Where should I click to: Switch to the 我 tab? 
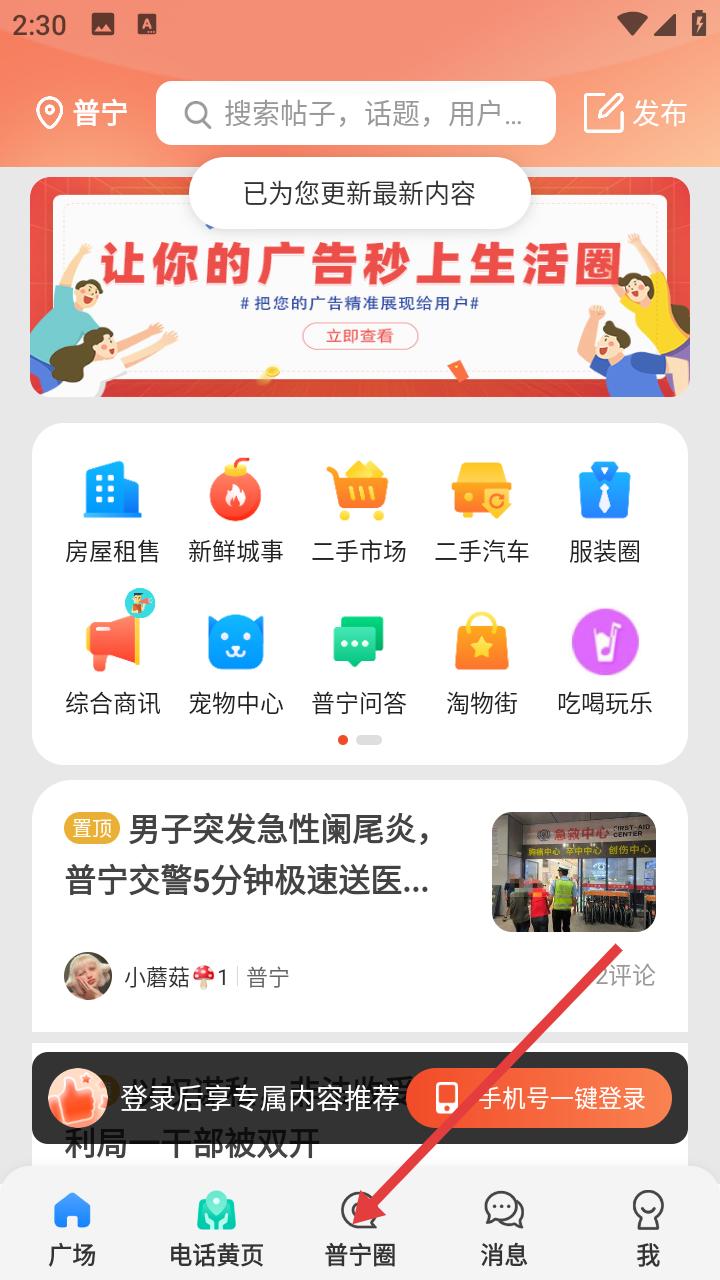click(x=648, y=1228)
